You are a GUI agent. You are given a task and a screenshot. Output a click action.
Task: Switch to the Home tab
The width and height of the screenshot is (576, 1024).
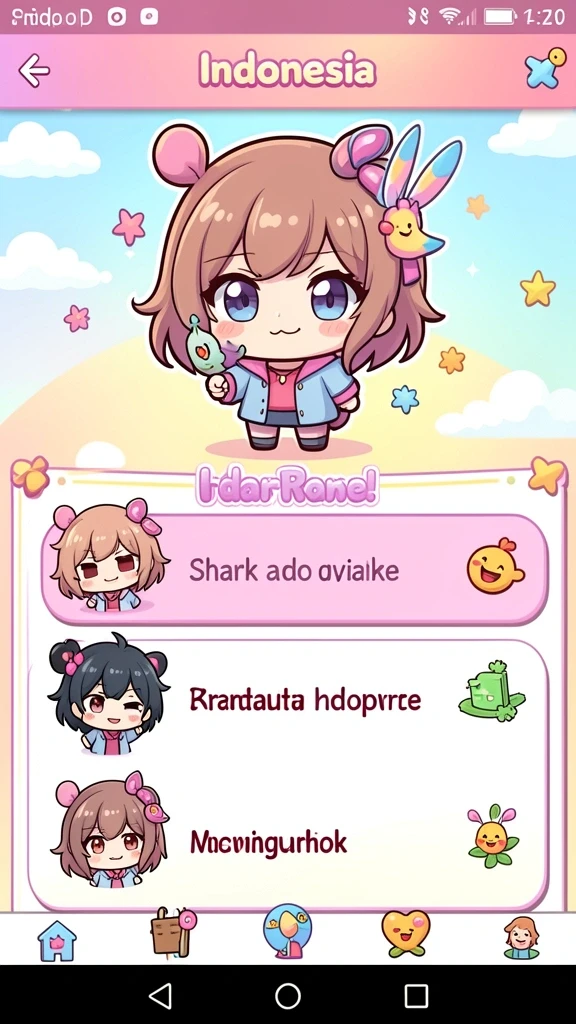pos(57,941)
